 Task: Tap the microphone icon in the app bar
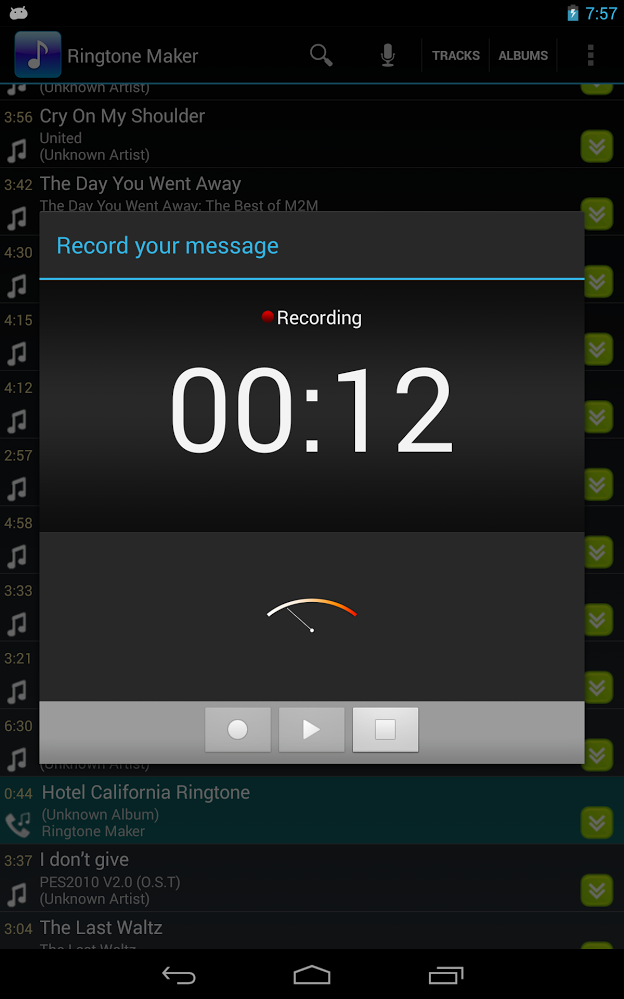click(x=388, y=55)
